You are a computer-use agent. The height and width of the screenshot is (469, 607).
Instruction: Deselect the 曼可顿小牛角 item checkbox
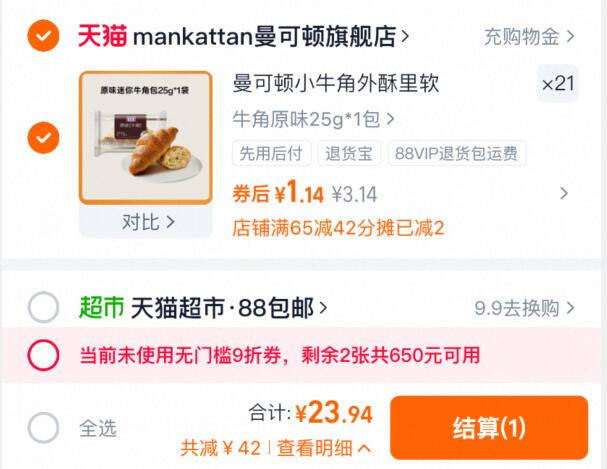(43, 137)
